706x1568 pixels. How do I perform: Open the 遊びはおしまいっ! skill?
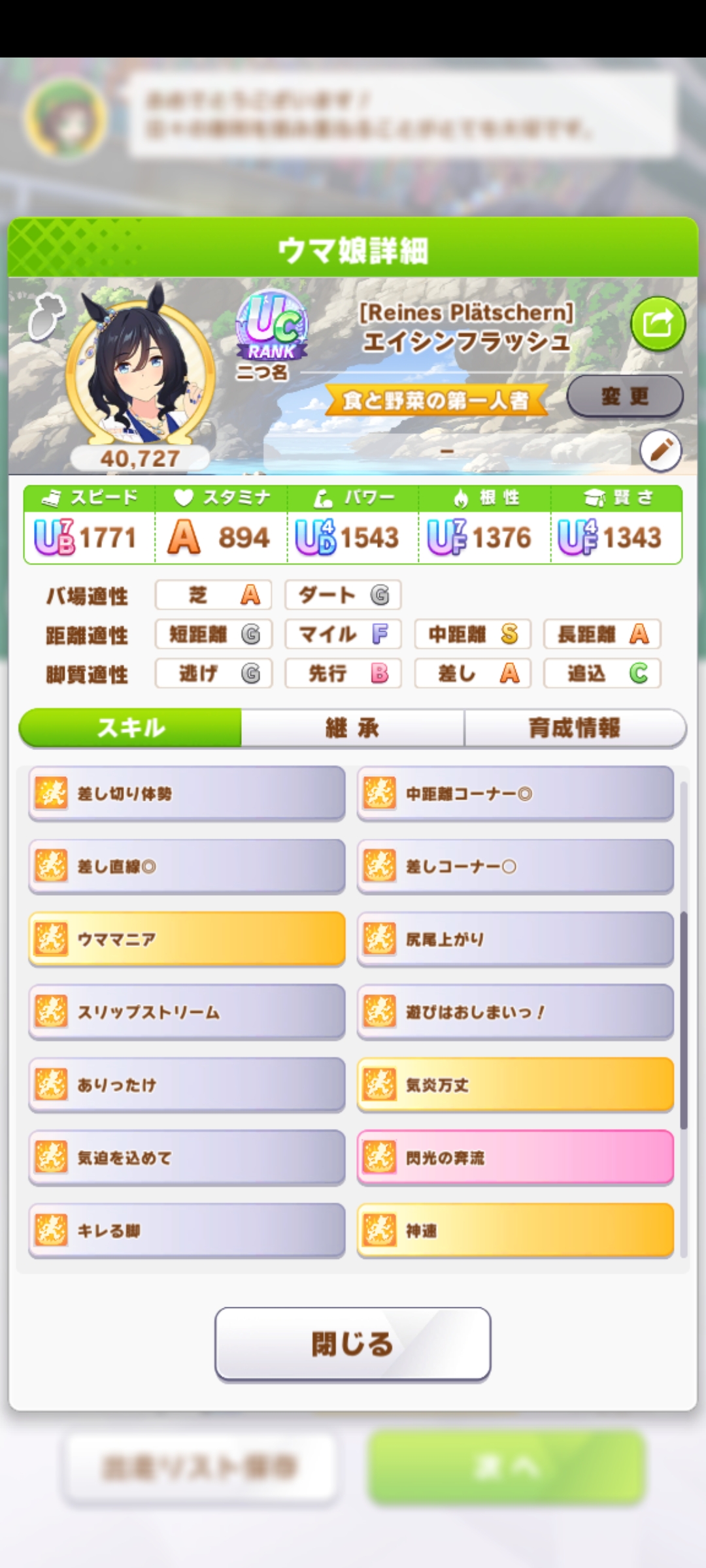point(515,1012)
